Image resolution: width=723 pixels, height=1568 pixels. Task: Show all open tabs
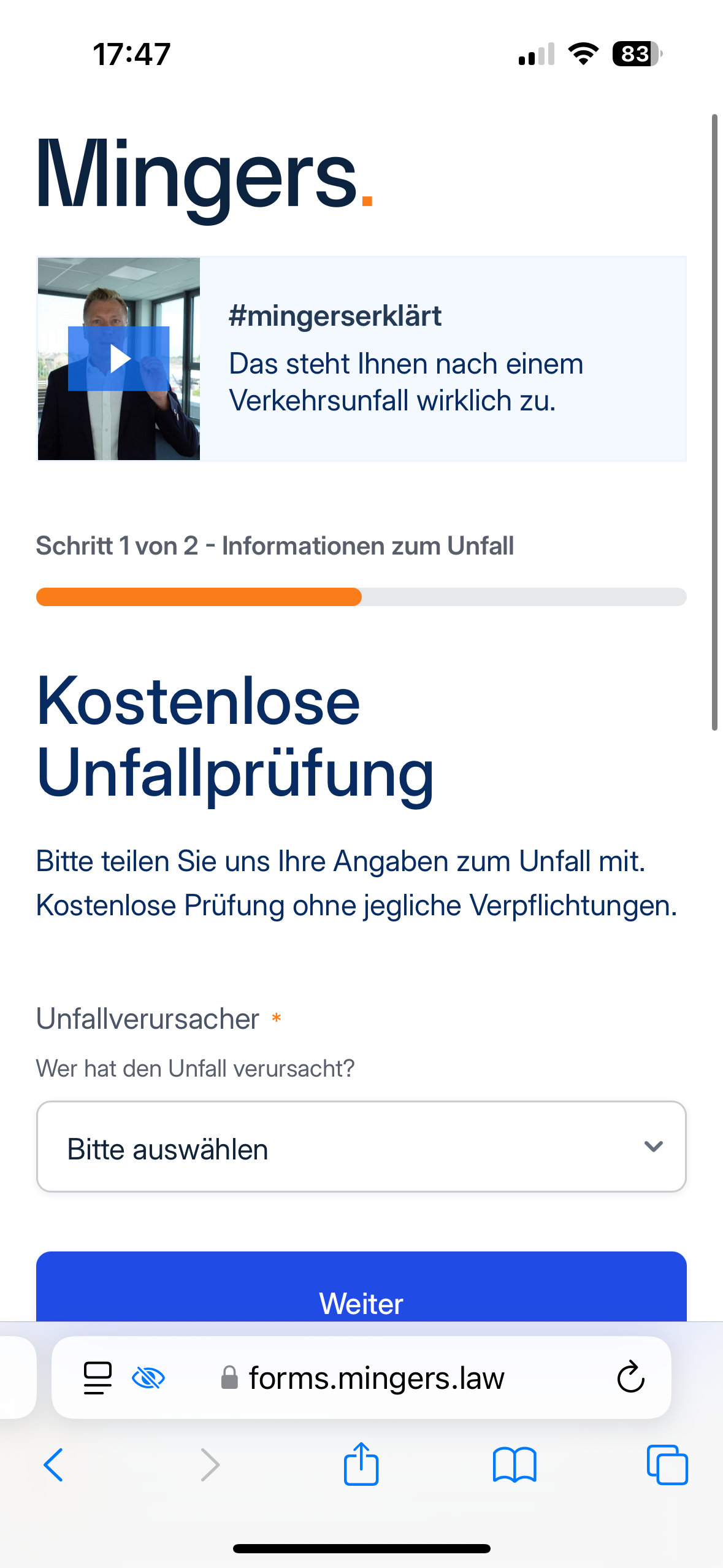click(667, 1465)
